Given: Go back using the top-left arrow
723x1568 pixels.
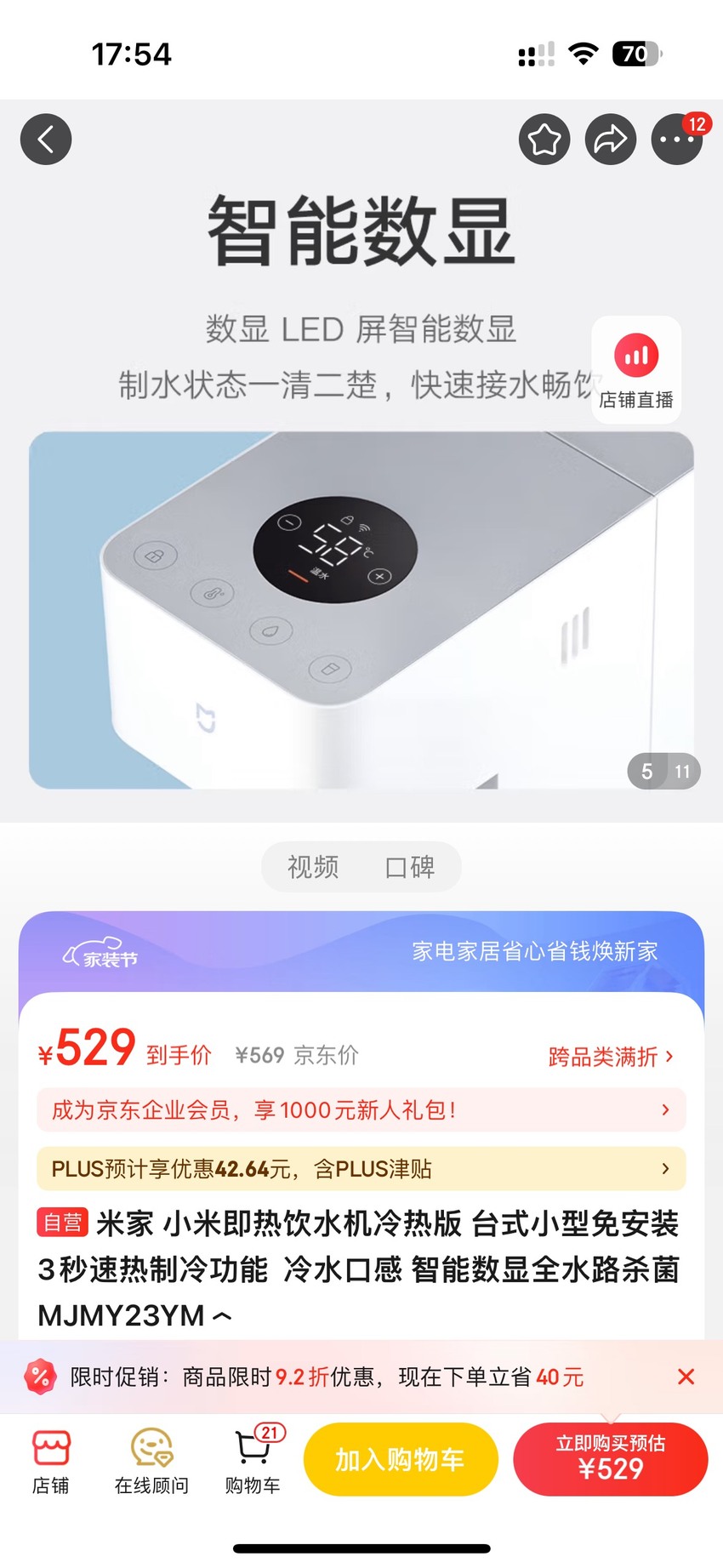Looking at the screenshot, I should tap(46, 139).
